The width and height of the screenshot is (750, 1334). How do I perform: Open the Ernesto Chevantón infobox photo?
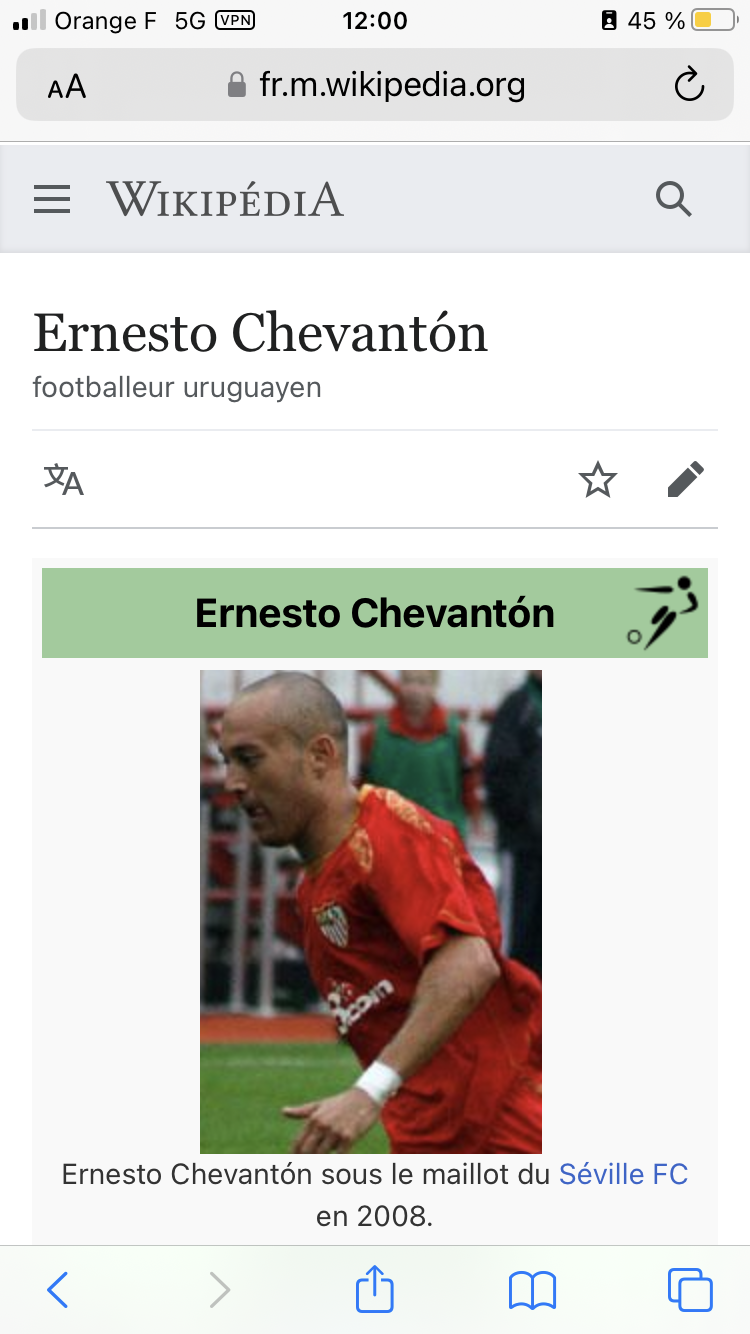[371, 910]
